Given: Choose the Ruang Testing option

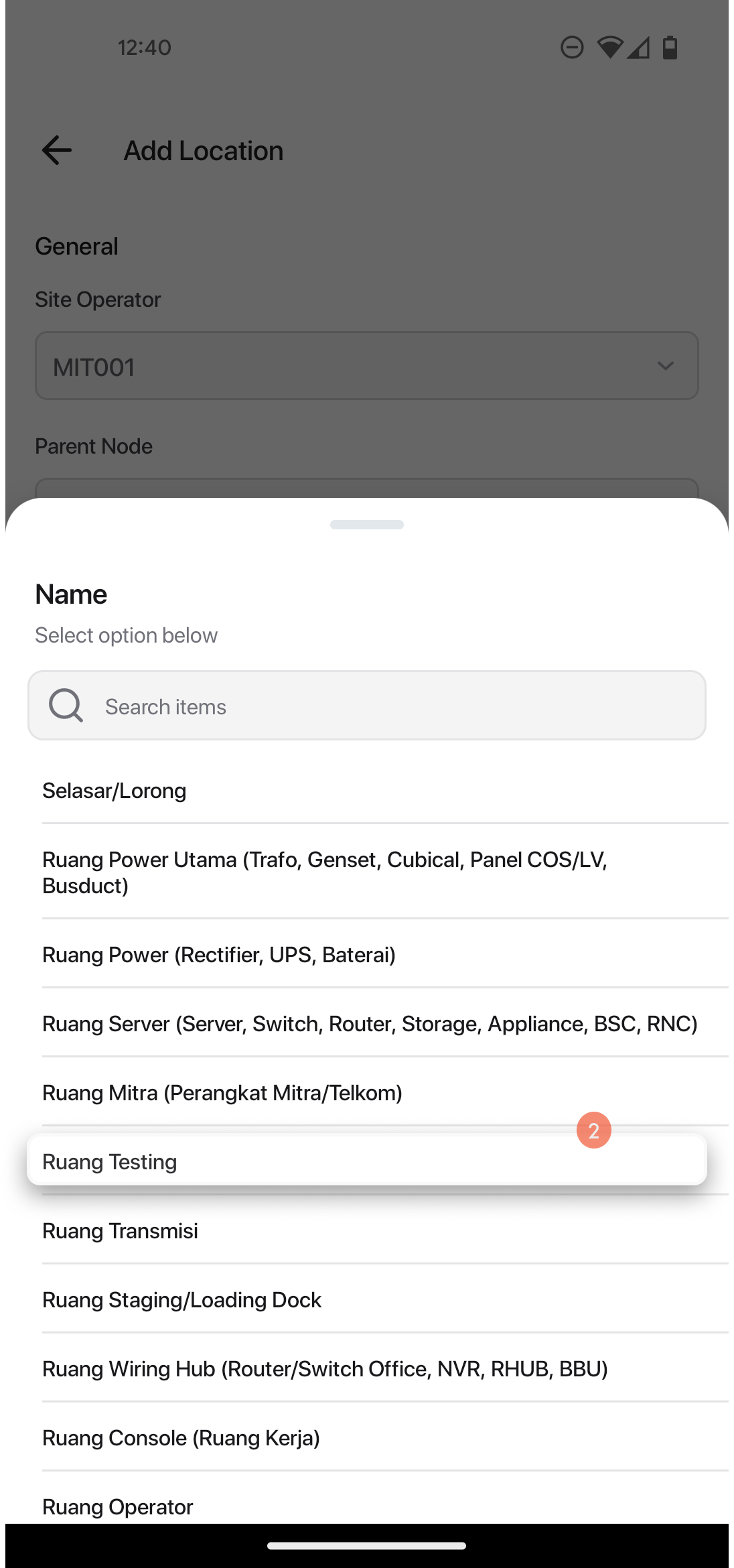Looking at the screenshot, I should [366, 1161].
